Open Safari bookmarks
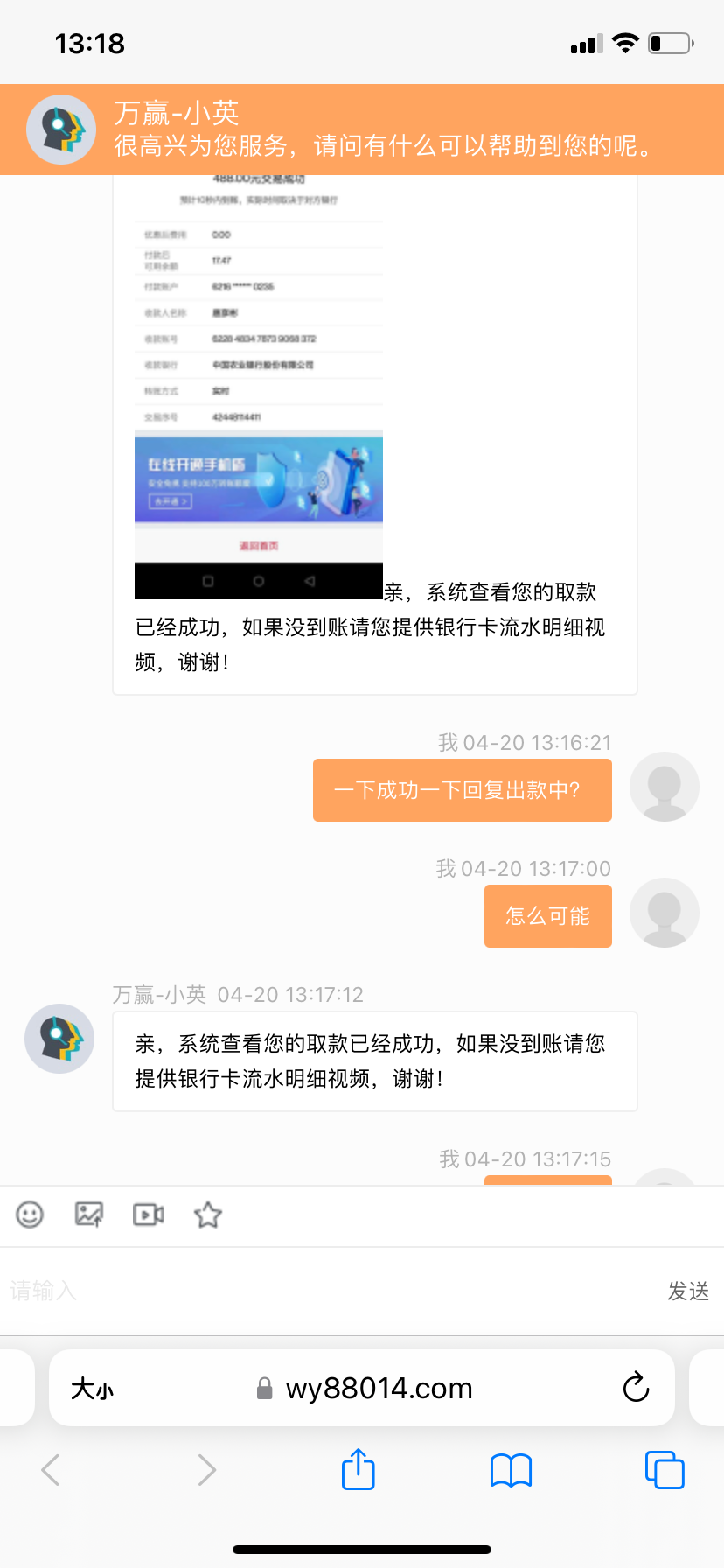Image resolution: width=724 pixels, height=1568 pixels. 511,1470
